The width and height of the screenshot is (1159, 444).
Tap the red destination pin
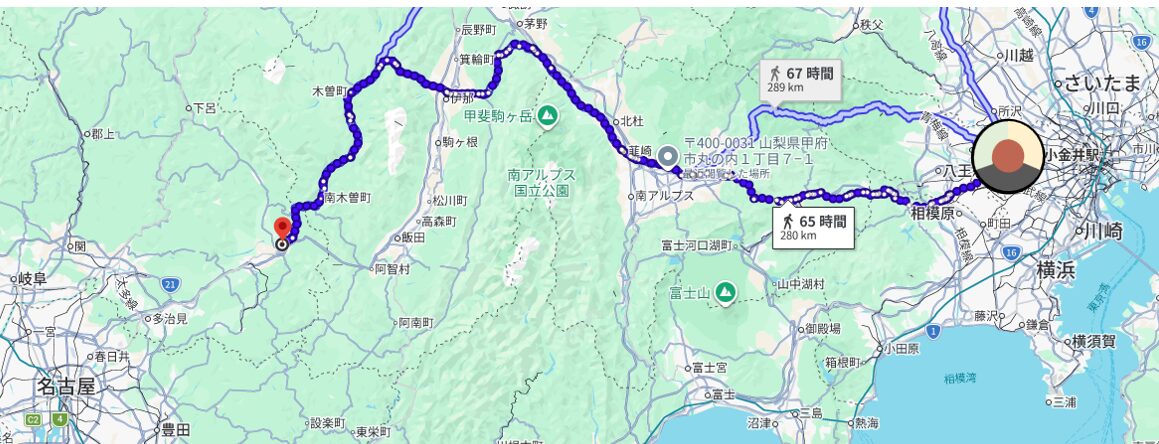282,227
